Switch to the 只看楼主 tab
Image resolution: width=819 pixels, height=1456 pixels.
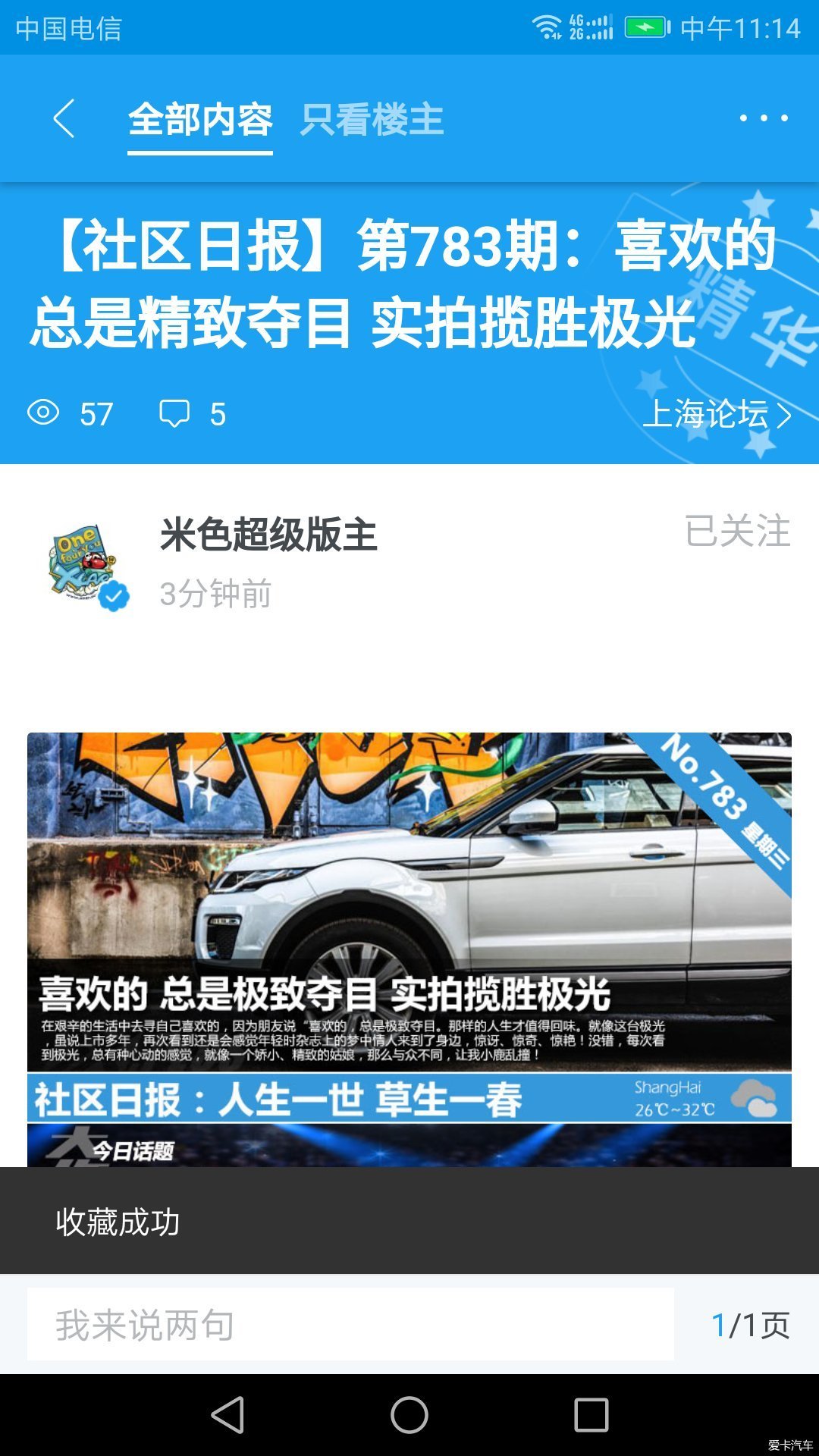[372, 120]
